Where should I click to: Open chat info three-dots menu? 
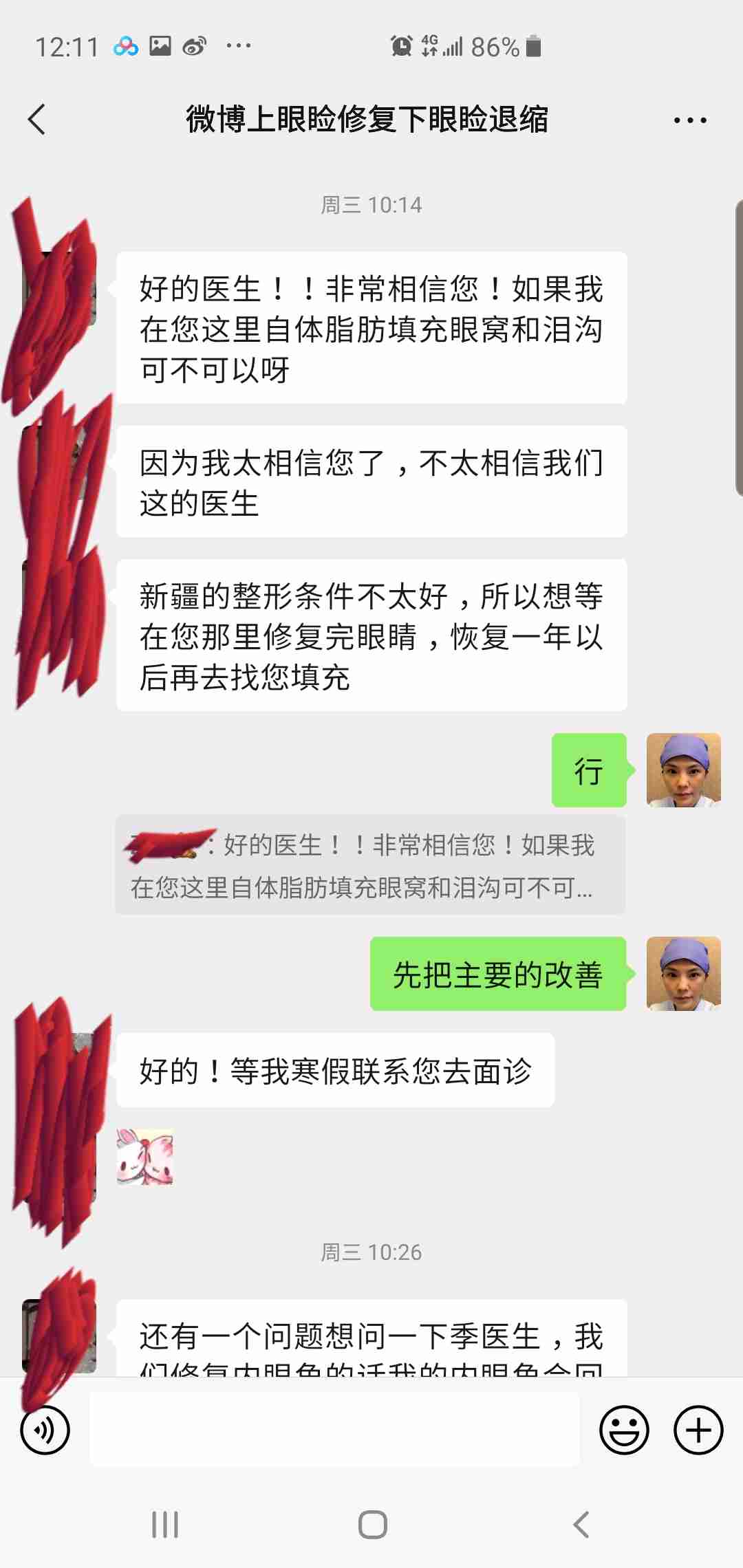click(x=689, y=120)
